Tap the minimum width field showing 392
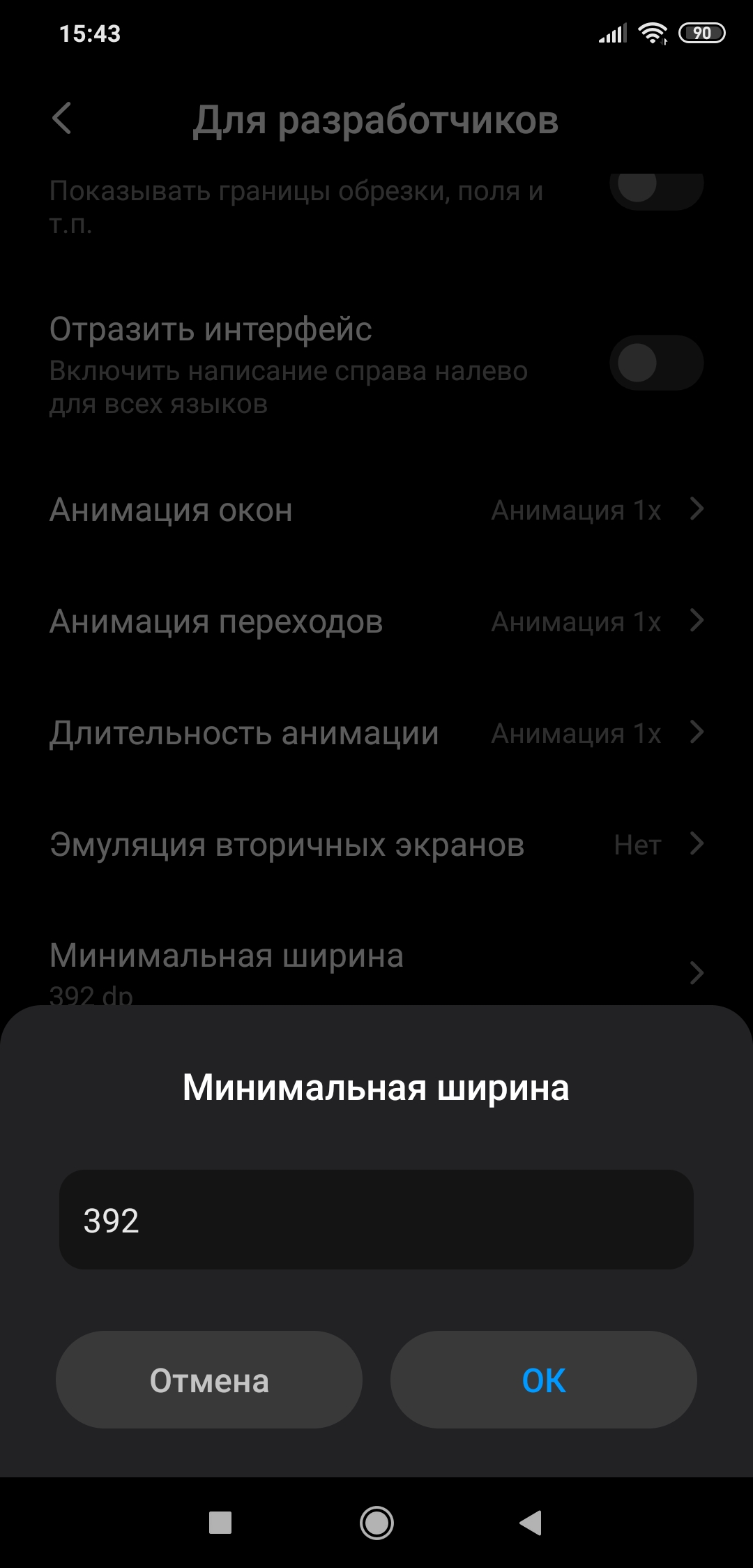The height and width of the screenshot is (1568, 753). pos(376,1220)
